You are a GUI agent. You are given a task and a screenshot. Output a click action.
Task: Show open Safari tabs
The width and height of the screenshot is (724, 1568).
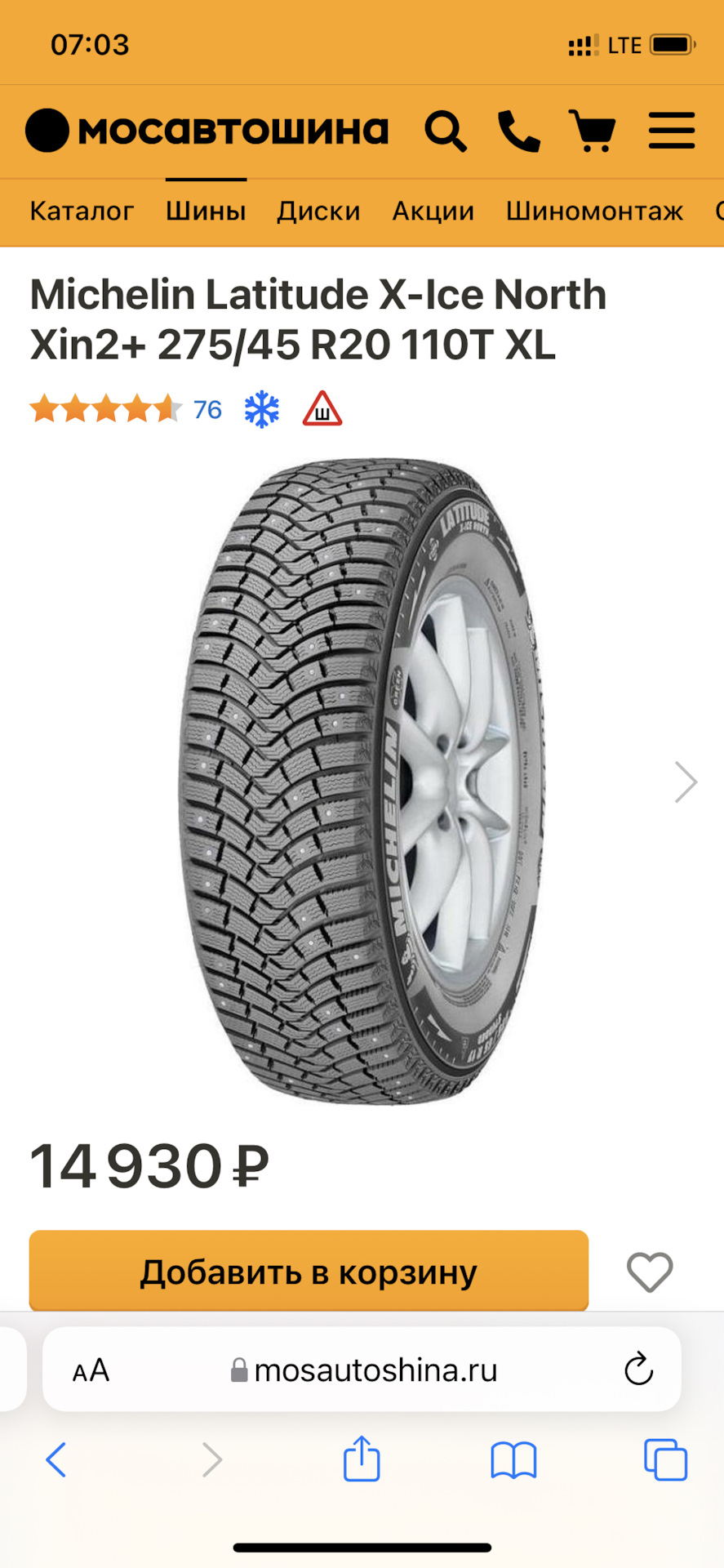(665, 1459)
